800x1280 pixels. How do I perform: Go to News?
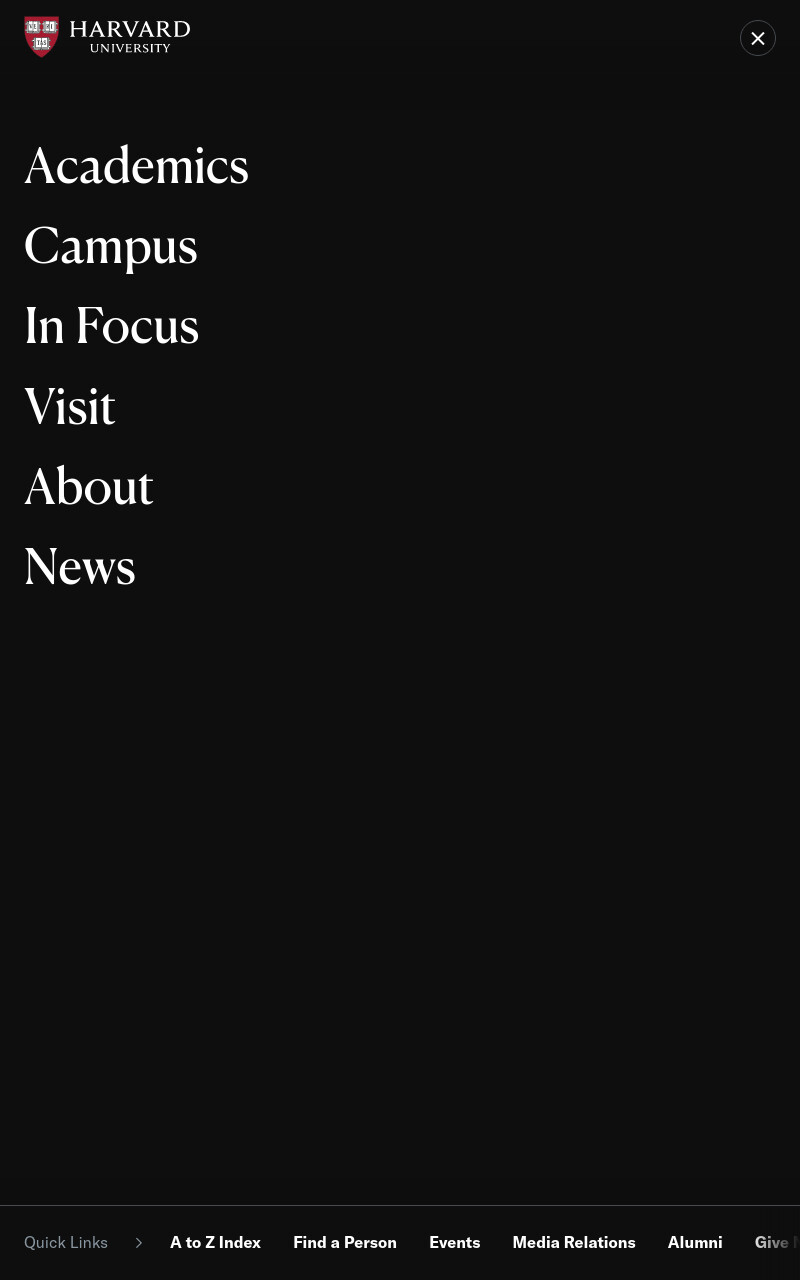(x=80, y=566)
